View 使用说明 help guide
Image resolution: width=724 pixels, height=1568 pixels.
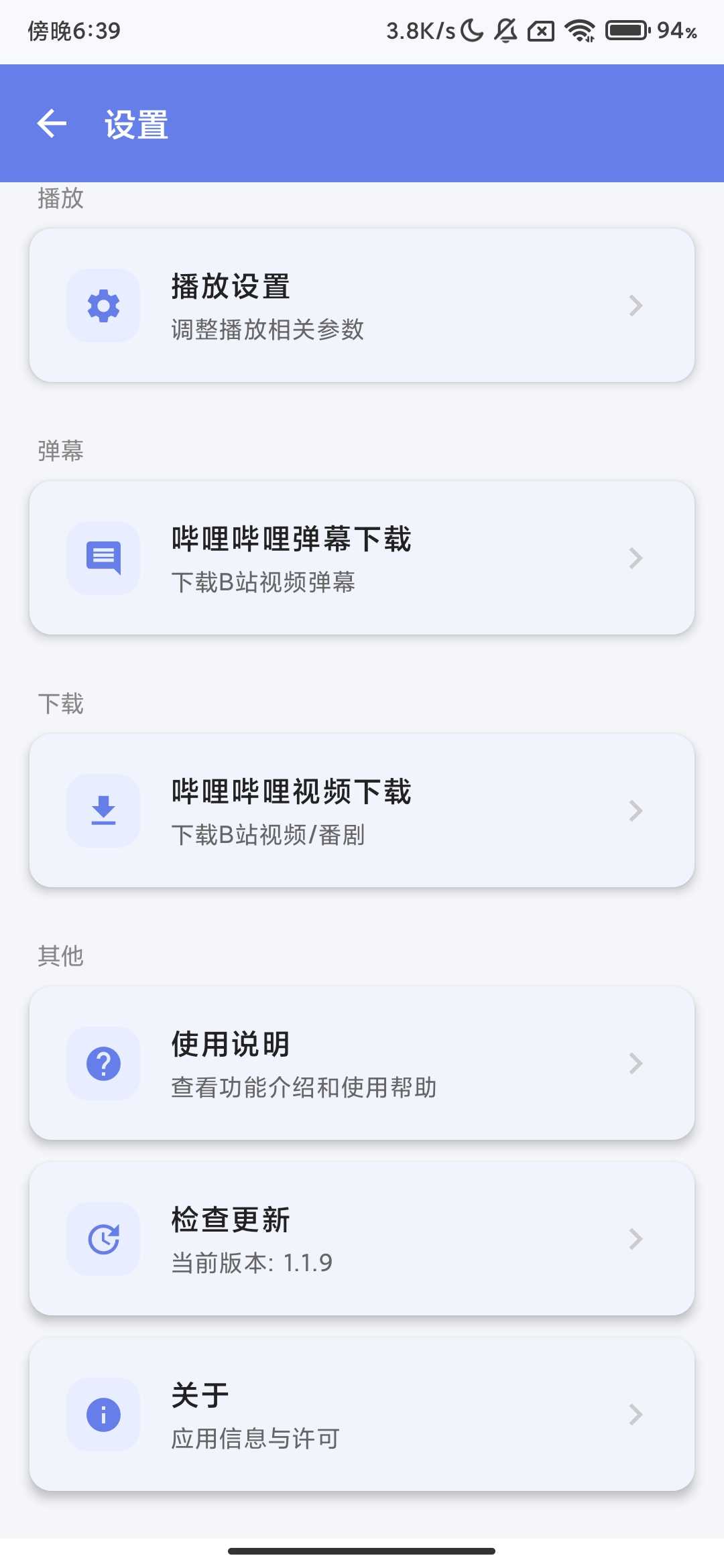(x=362, y=1063)
